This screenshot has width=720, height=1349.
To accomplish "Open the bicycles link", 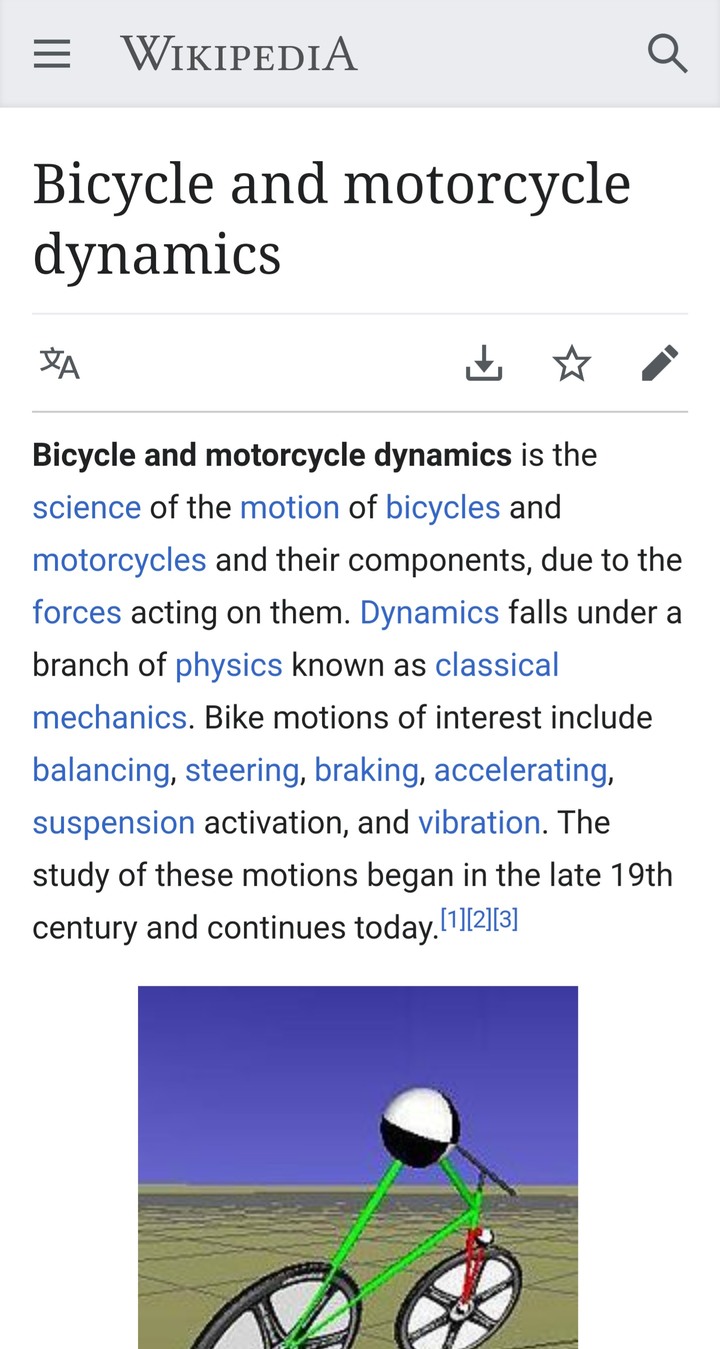I will 443,507.
